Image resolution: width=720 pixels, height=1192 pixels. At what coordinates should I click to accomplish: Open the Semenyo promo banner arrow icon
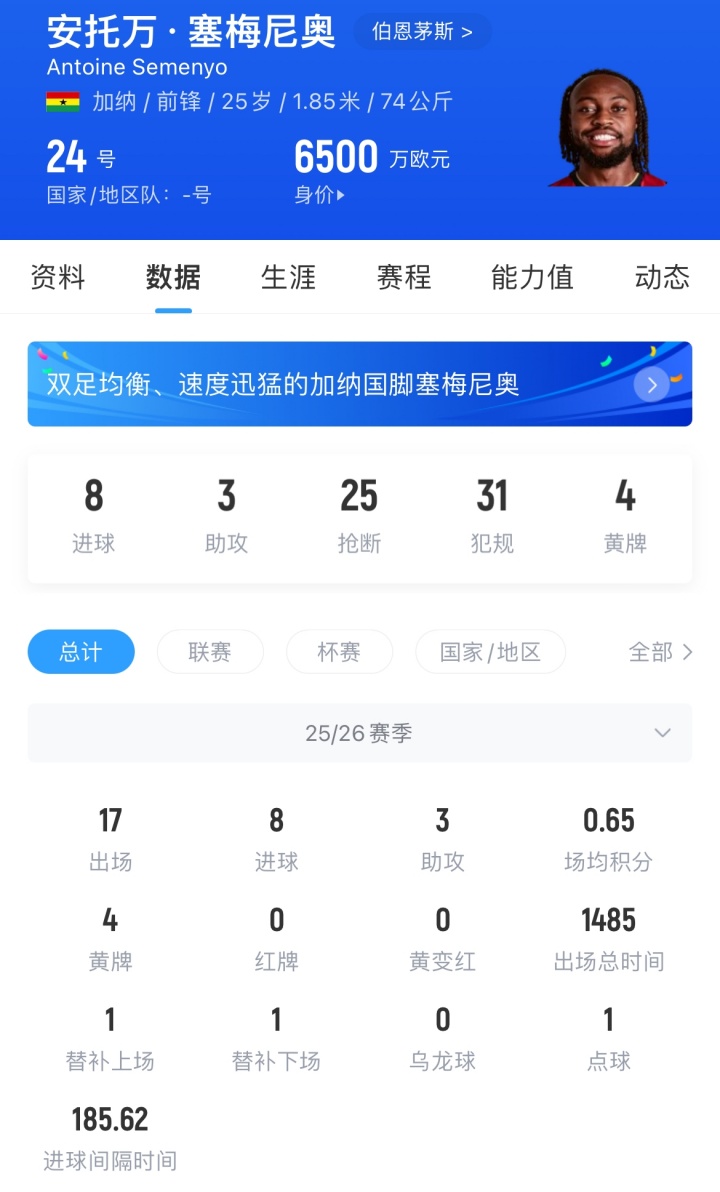651,384
